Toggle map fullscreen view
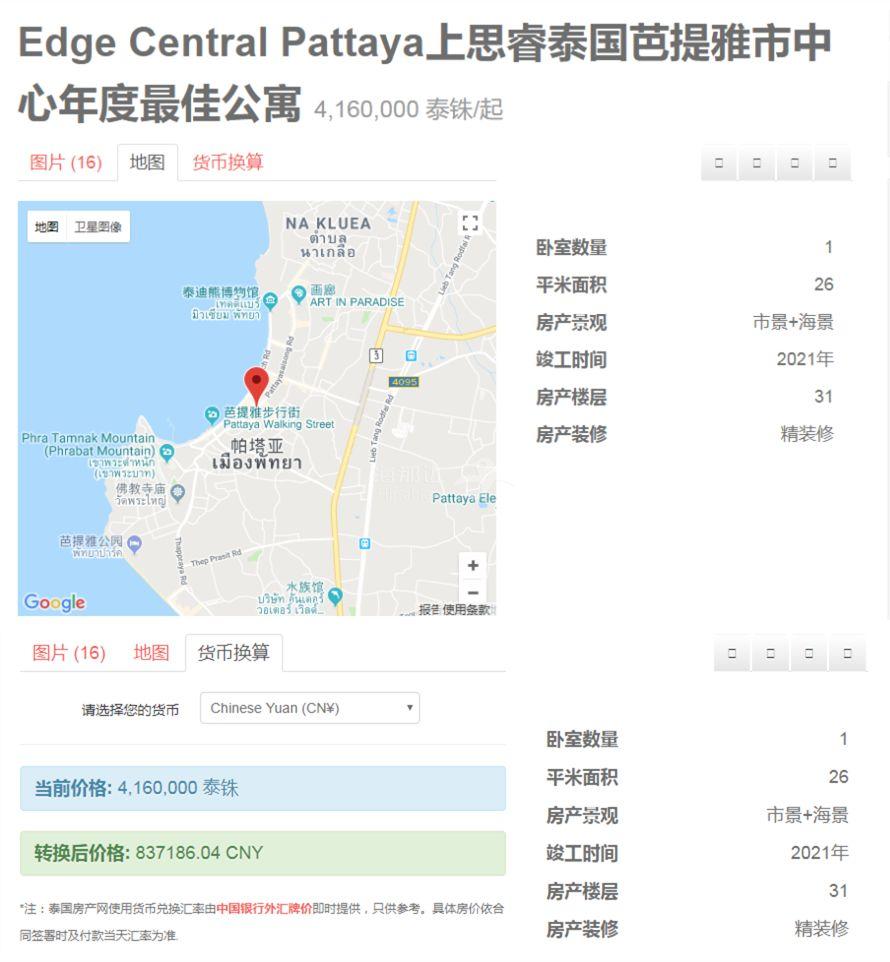Viewport: 890px width, 962px height. (469, 224)
